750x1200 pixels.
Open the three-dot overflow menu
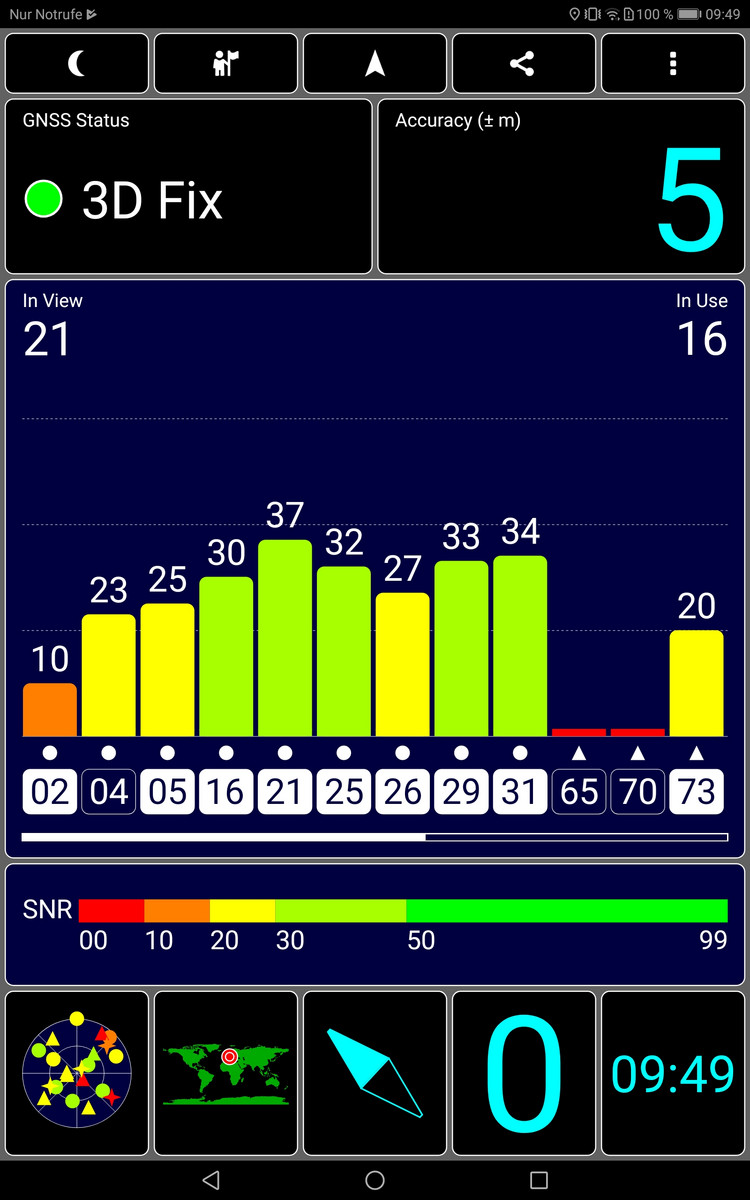672,64
